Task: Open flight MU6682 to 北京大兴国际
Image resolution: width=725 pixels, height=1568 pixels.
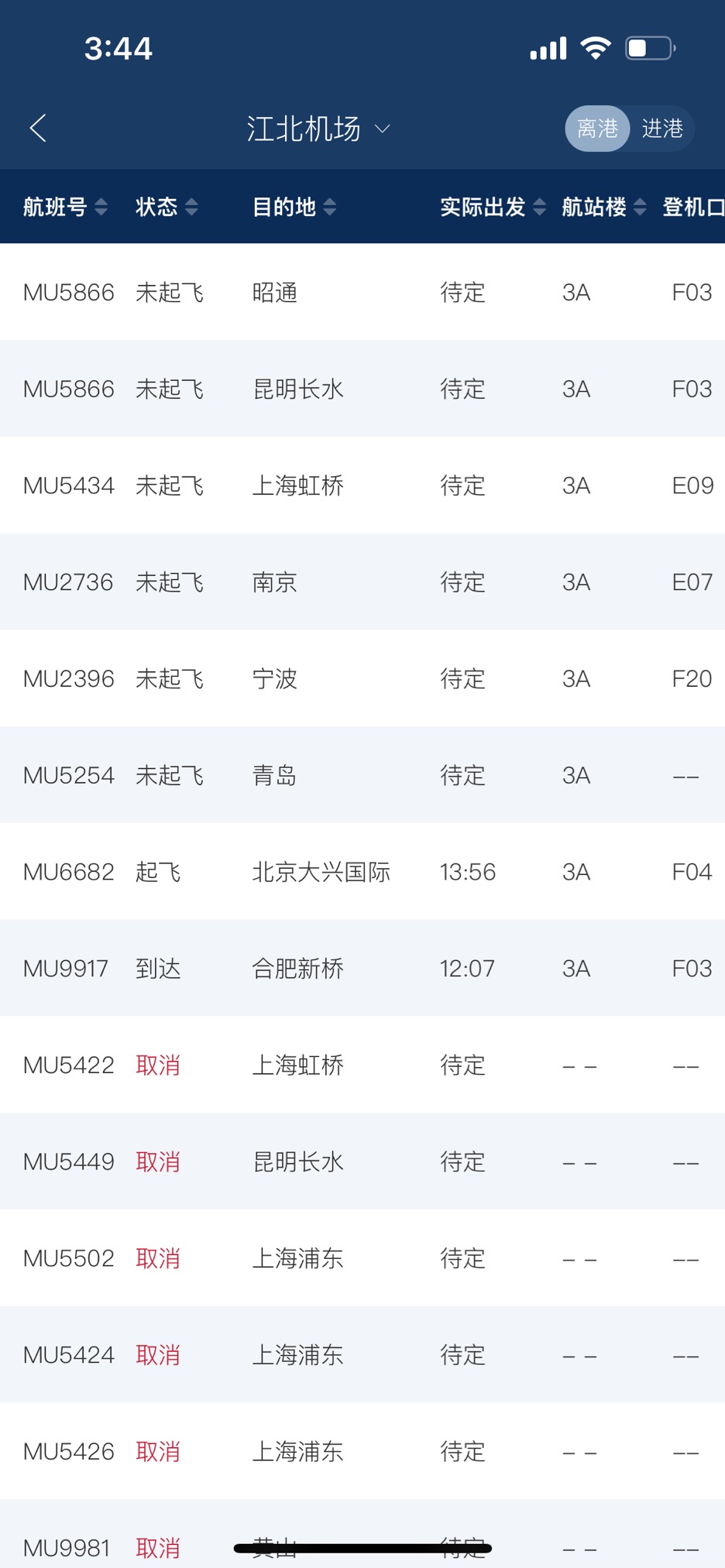Action: [x=362, y=872]
